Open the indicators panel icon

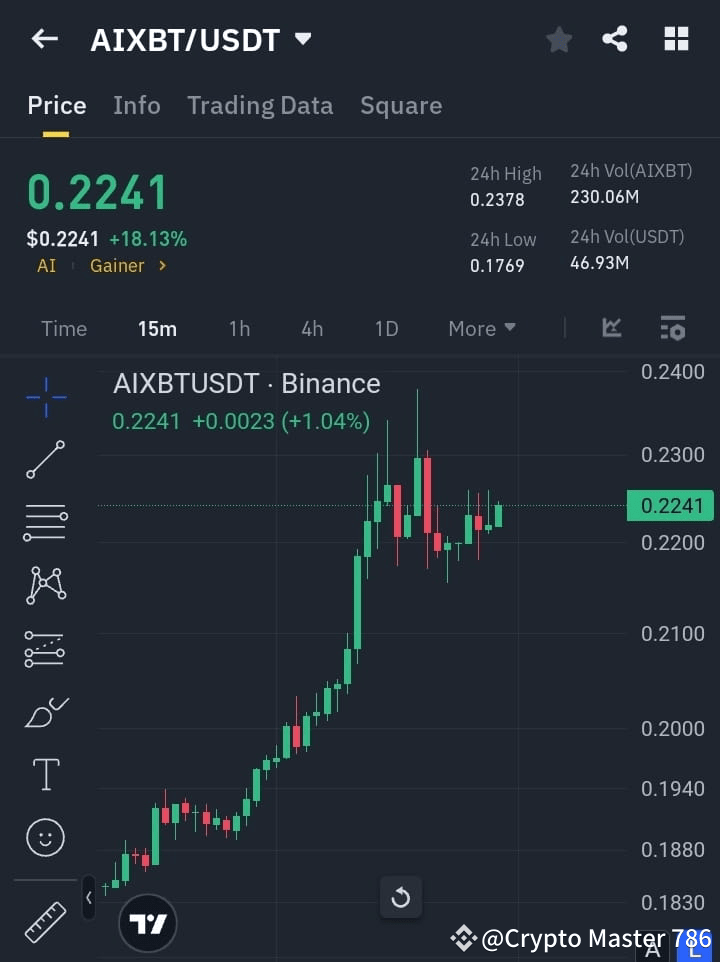click(611, 328)
